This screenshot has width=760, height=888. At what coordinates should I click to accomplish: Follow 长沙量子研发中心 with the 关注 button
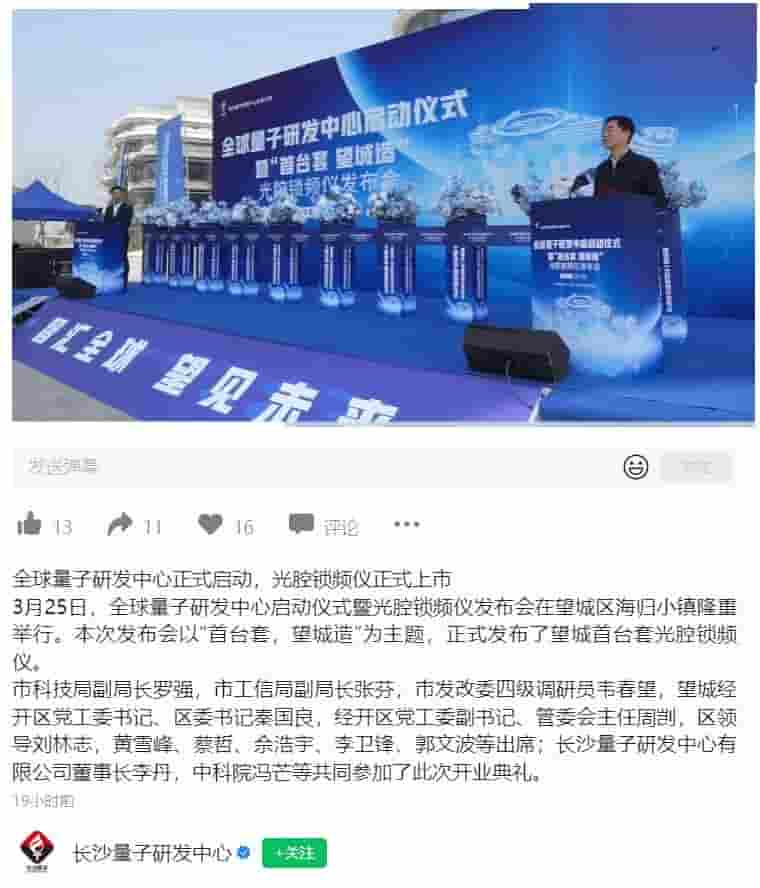tap(294, 853)
